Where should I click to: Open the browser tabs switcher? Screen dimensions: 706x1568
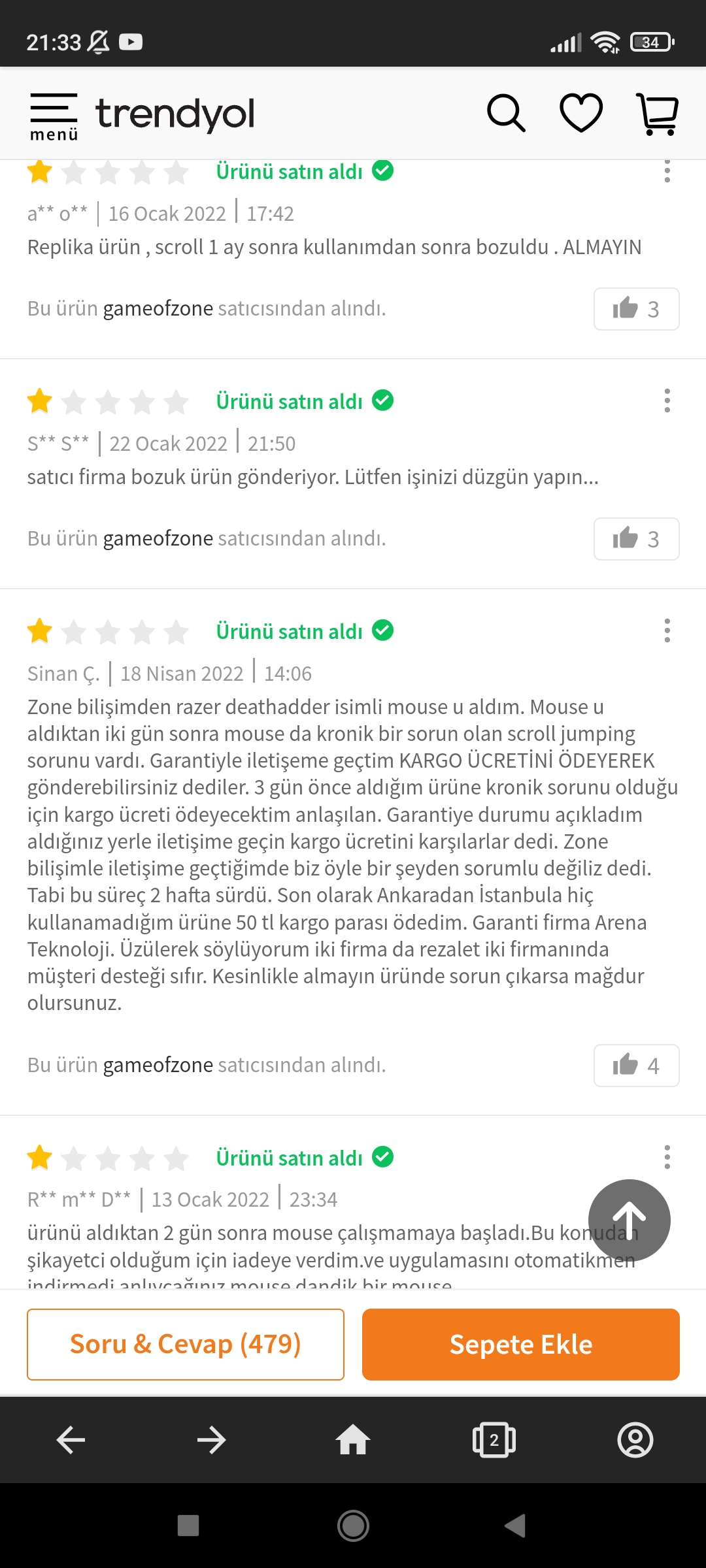[x=494, y=1440]
